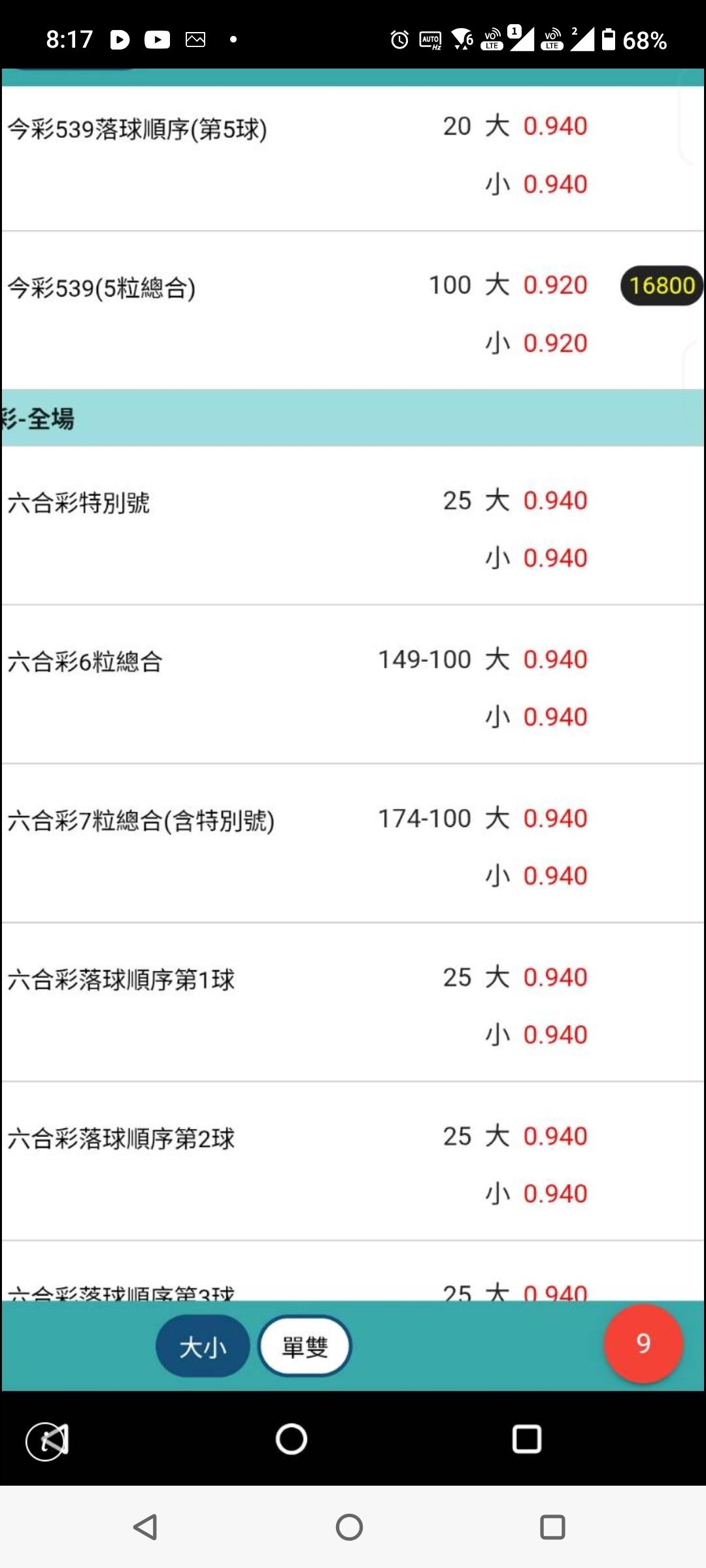The image size is (706, 1568).
Task: Tap the 16800 bet amount badge
Action: pos(662,286)
